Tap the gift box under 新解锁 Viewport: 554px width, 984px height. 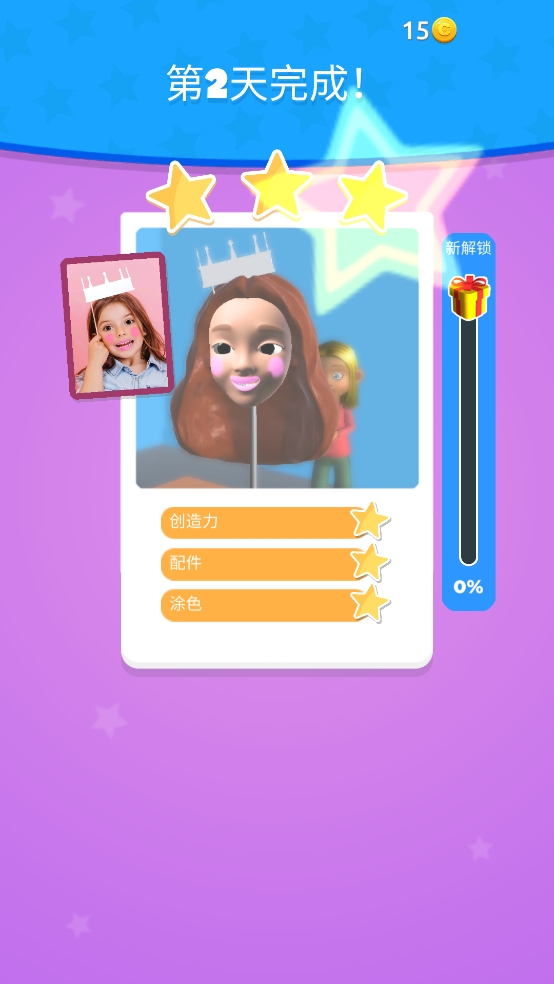click(469, 297)
